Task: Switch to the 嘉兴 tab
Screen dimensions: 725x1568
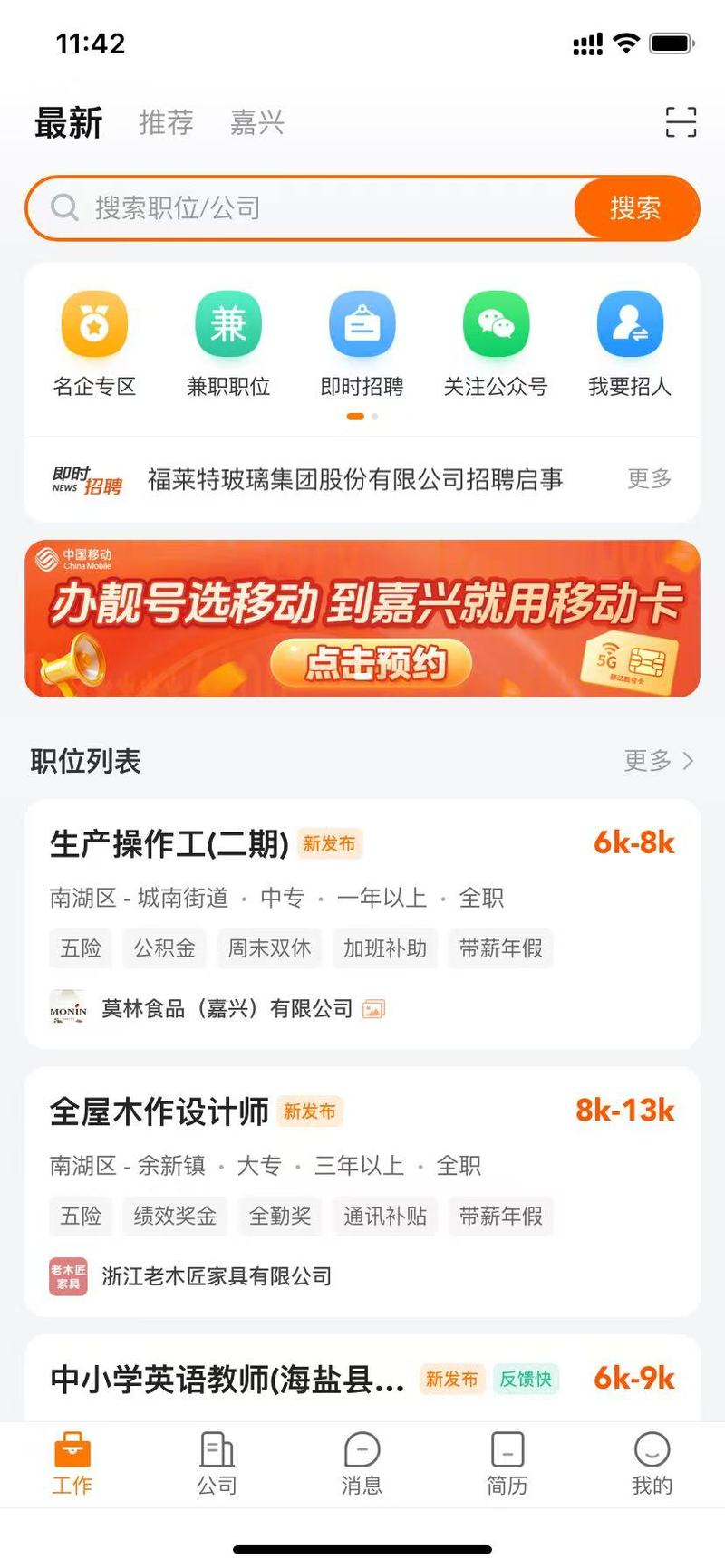Action: click(257, 122)
